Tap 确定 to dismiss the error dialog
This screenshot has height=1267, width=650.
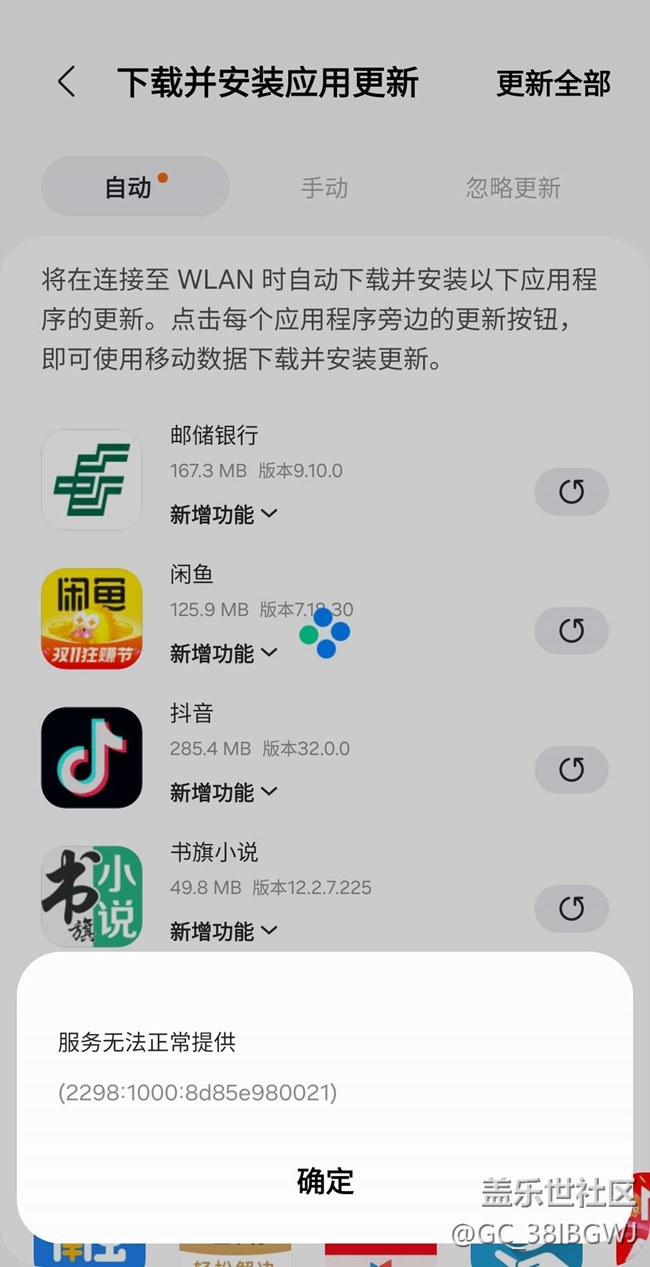tap(325, 1181)
